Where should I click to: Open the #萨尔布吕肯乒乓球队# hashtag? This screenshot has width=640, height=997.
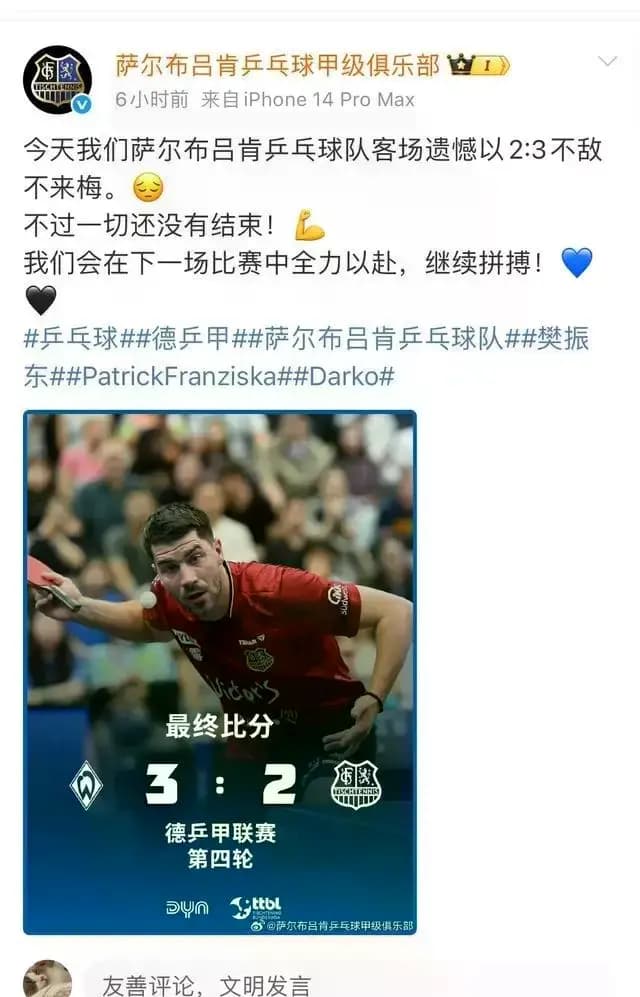click(x=381, y=339)
